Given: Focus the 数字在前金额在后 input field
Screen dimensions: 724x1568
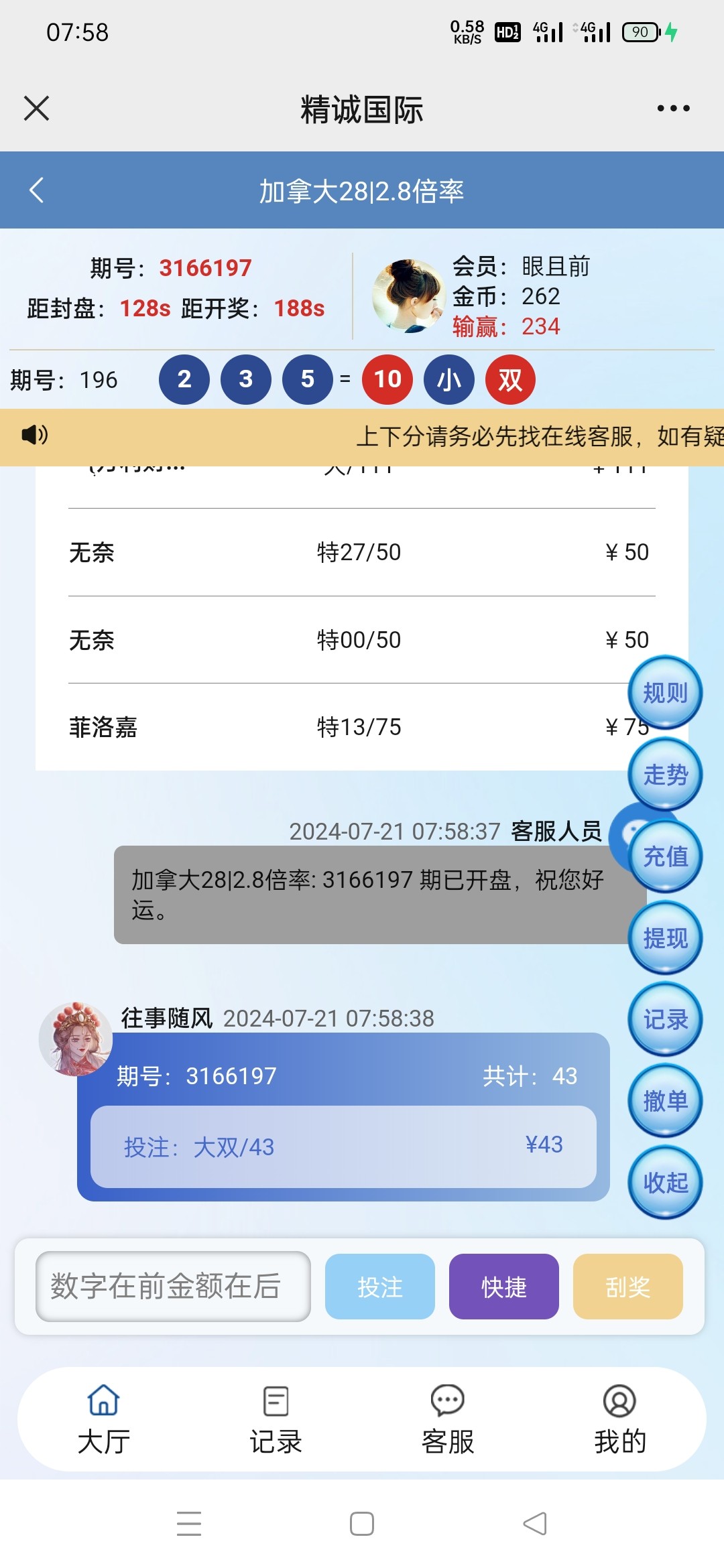Looking at the screenshot, I should coord(173,1287).
